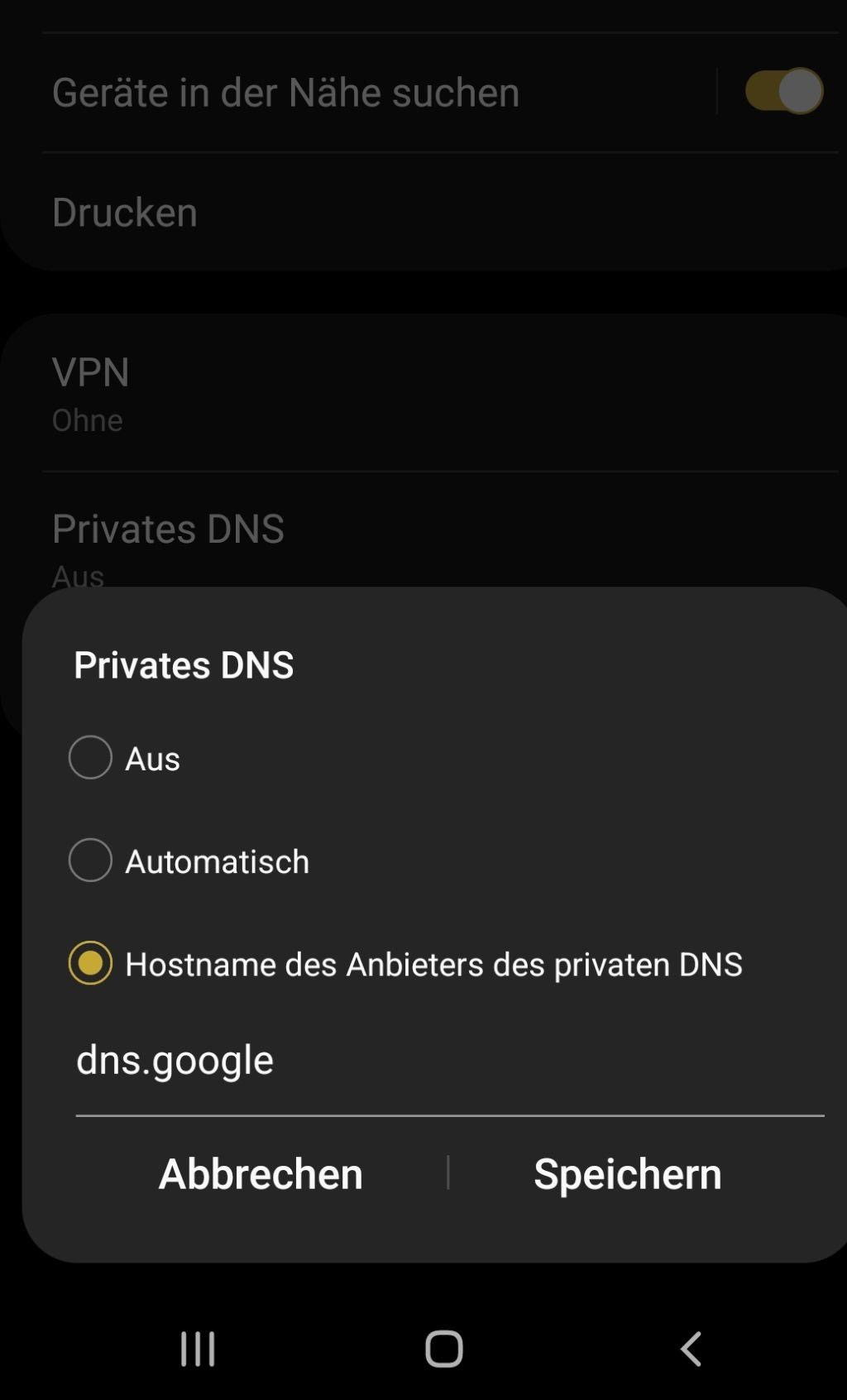
Task: Cancel with the Abbrechen button
Action: 261,1173
